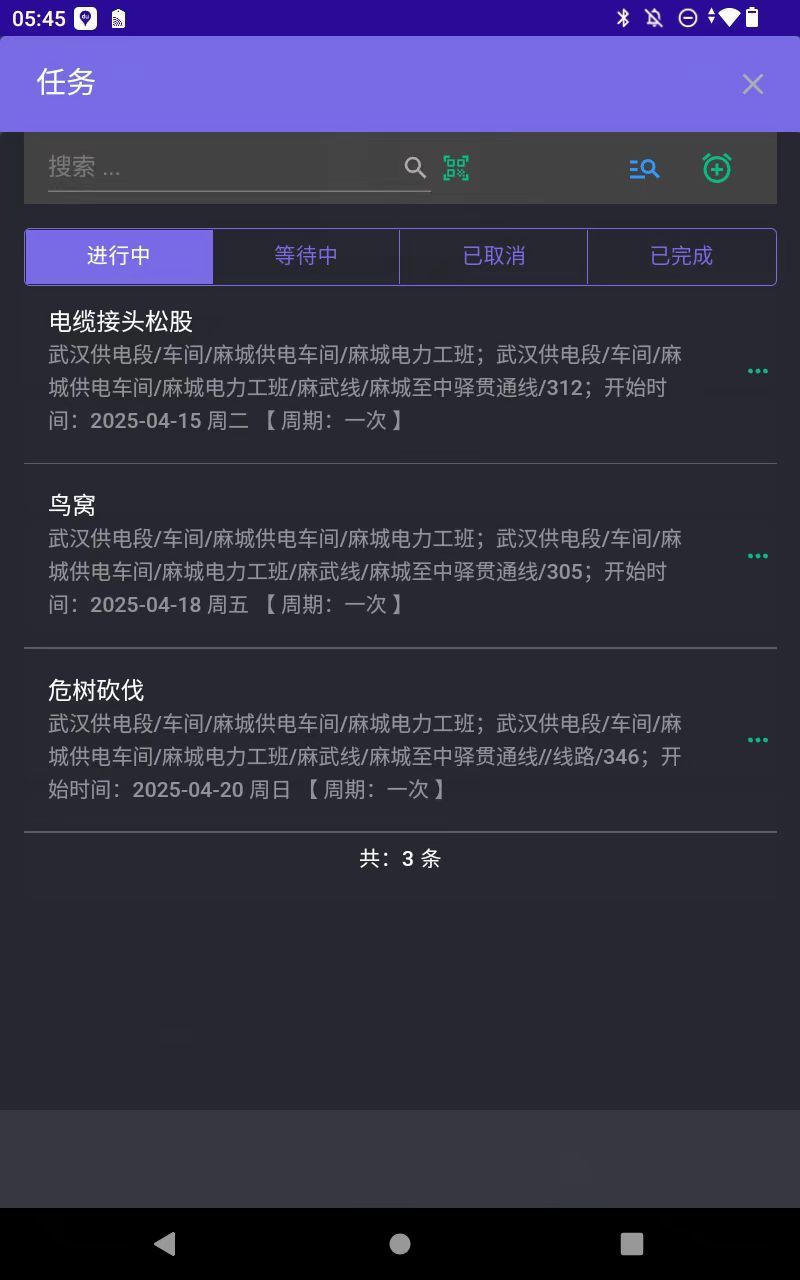Open more options for 危树砍伐
800x1280 pixels.
click(758, 740)
